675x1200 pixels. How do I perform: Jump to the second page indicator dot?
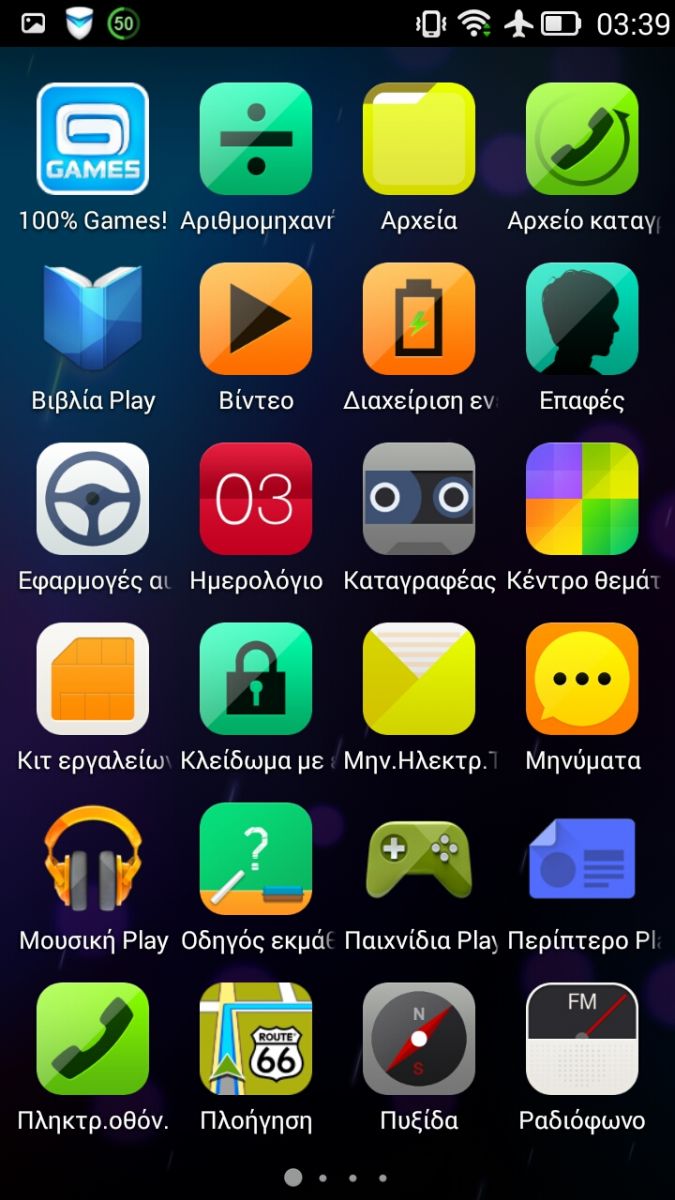[x=322, y=1178]
